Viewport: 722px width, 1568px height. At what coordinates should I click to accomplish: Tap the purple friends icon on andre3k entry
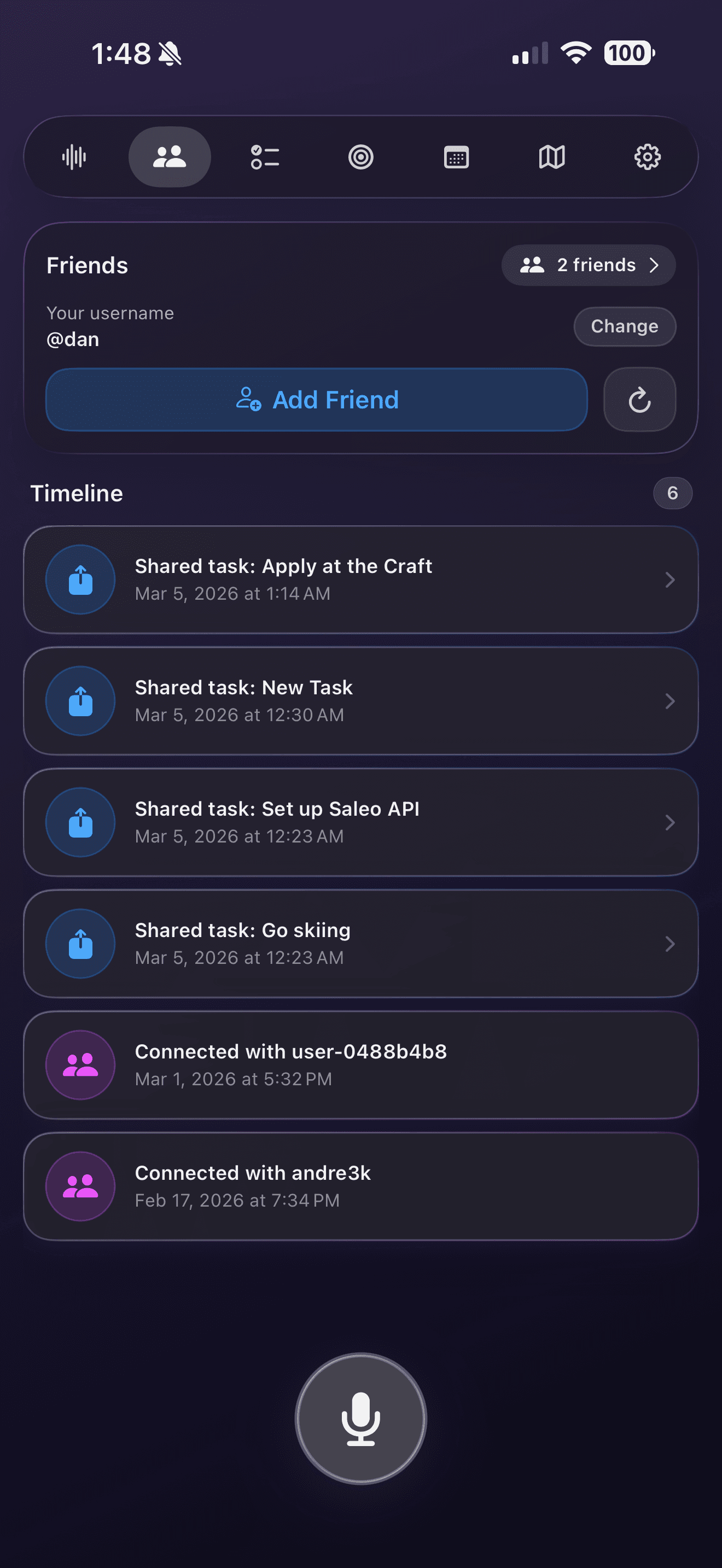pyautogui.click(x=80, y=1186)
